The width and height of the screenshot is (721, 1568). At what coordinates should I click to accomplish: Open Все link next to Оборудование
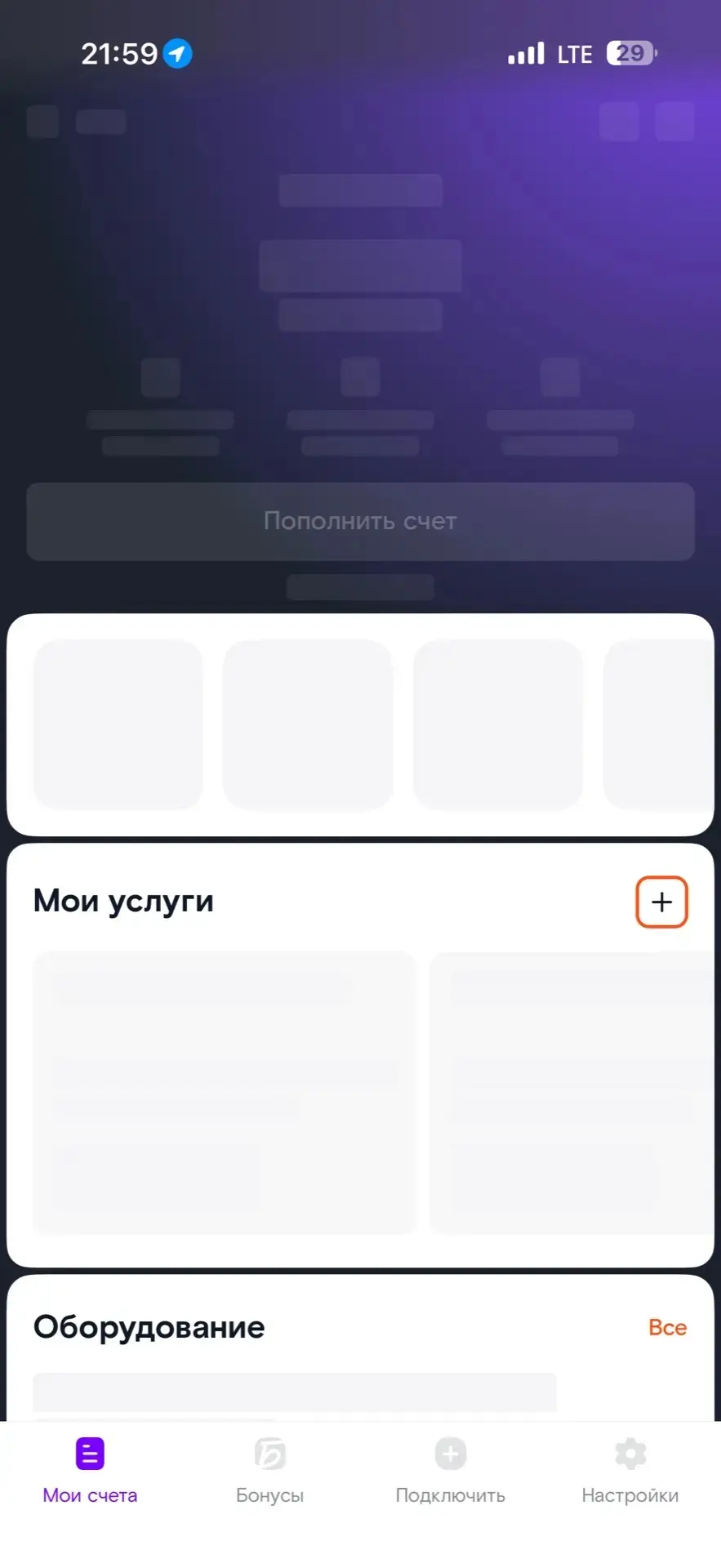667,1328
